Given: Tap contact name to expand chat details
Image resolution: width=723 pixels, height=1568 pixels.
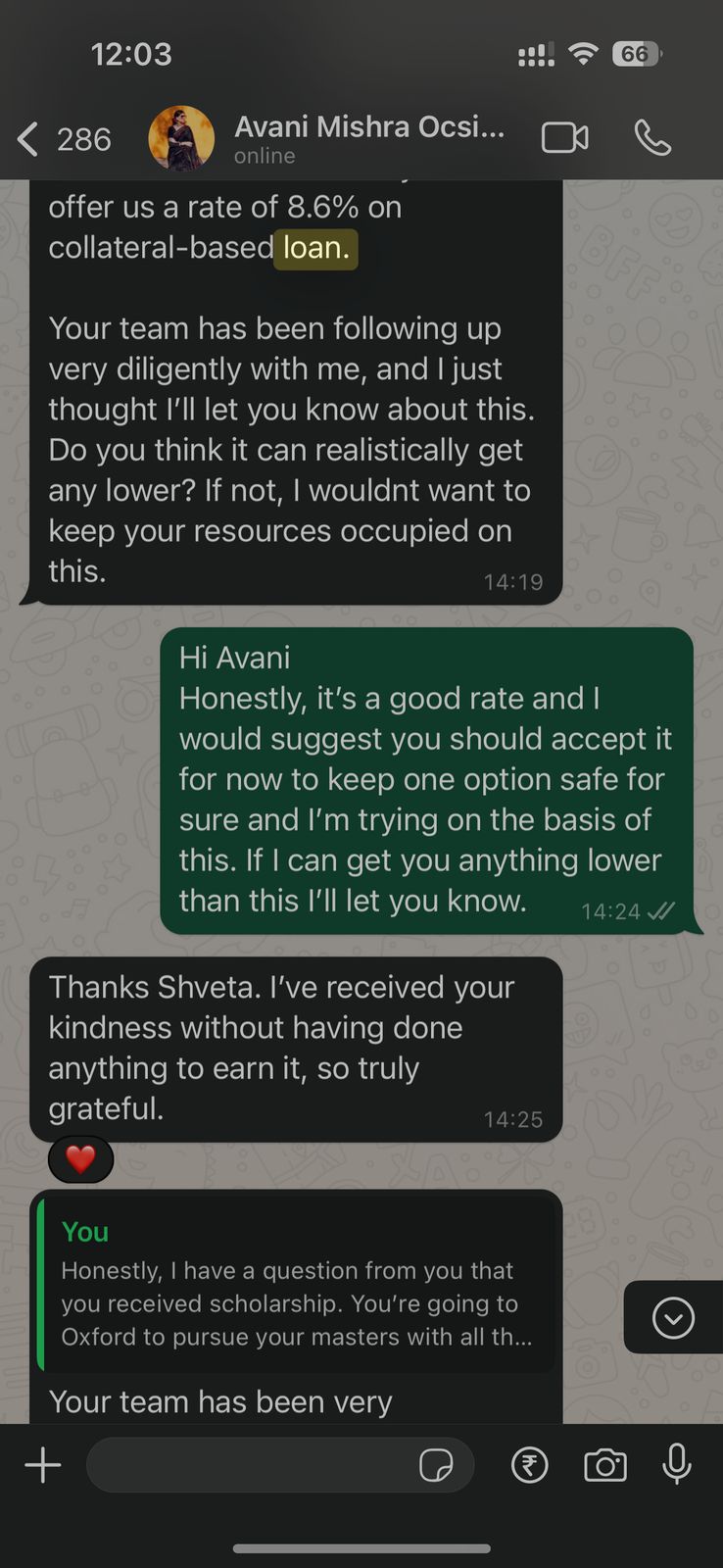Looking at the screenshot, I should 369,126.
